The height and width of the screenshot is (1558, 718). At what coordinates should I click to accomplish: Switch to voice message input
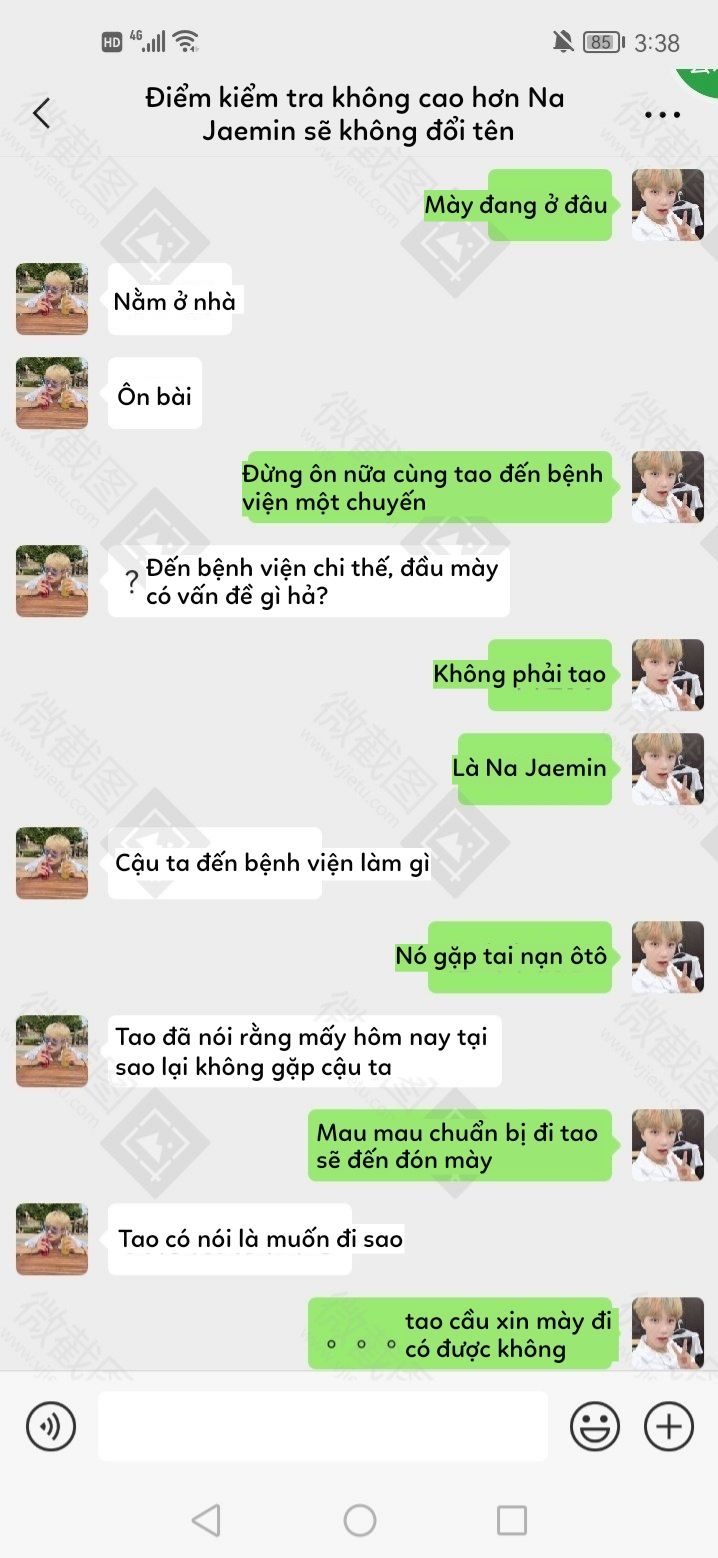51,1426
